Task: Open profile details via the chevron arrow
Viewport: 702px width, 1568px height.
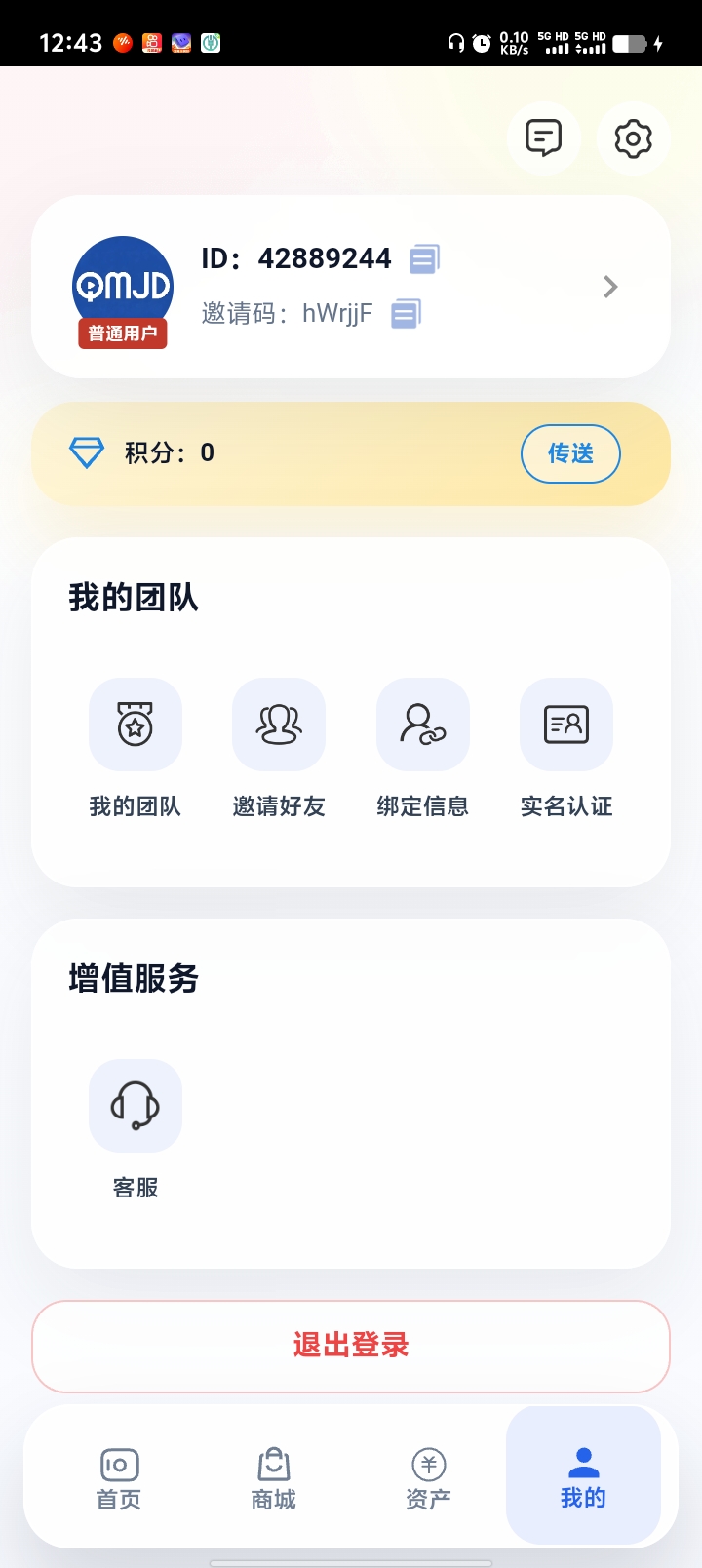Action: pyautogui.click(x=610, y=287)
